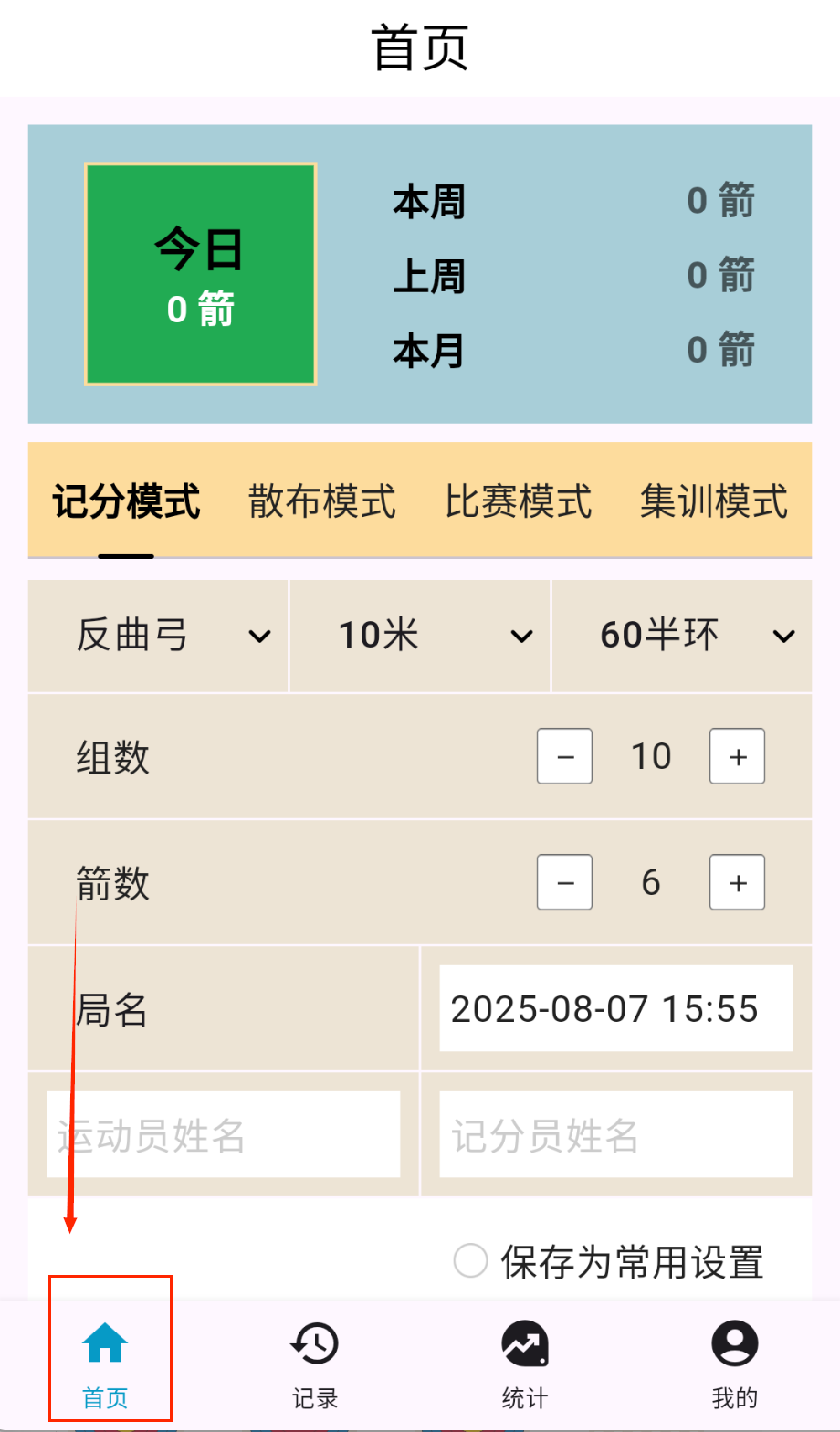
Task: Open the 集训模式 tab
Action: point(713,501)
